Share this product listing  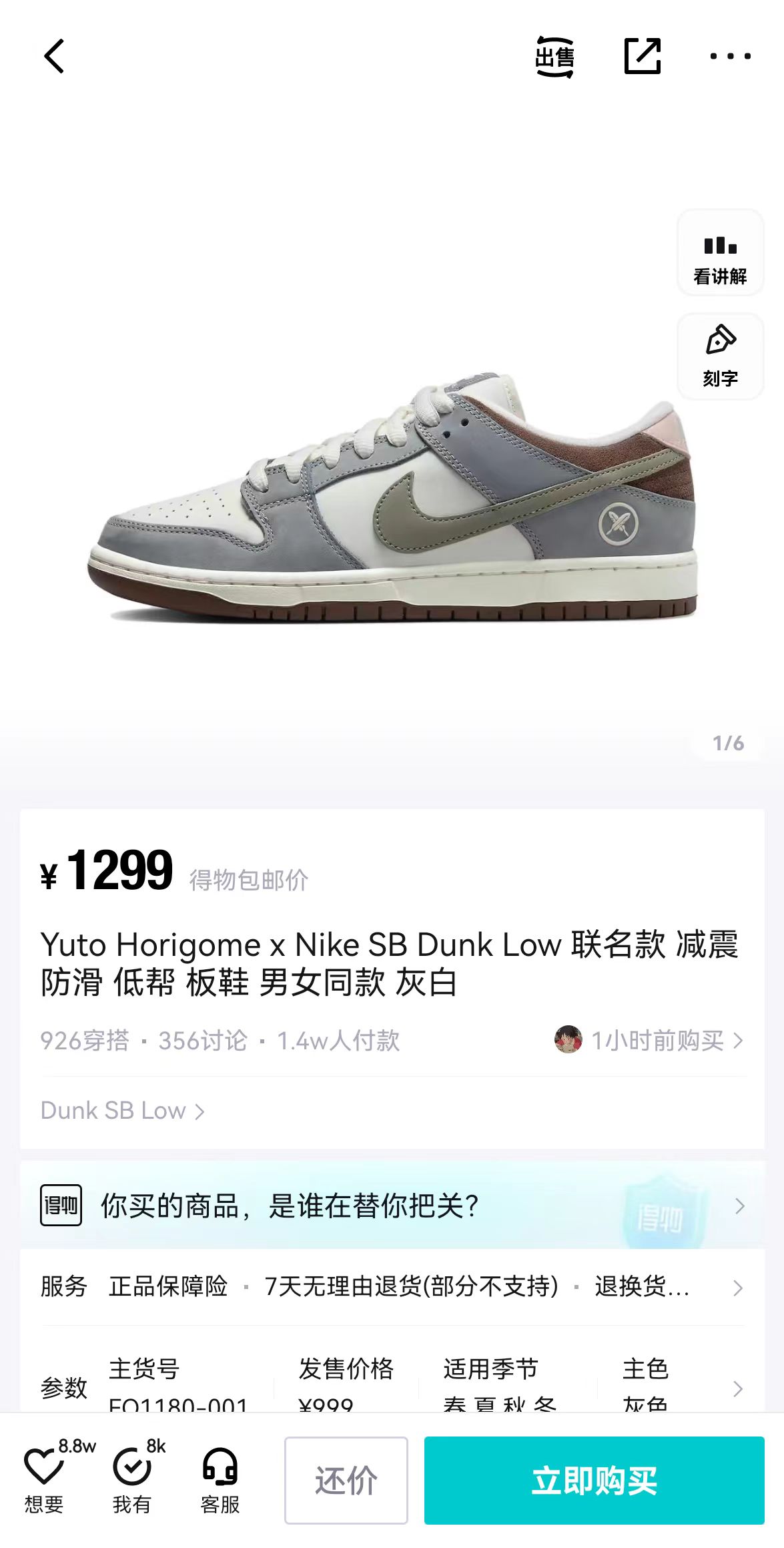point(643,56)
